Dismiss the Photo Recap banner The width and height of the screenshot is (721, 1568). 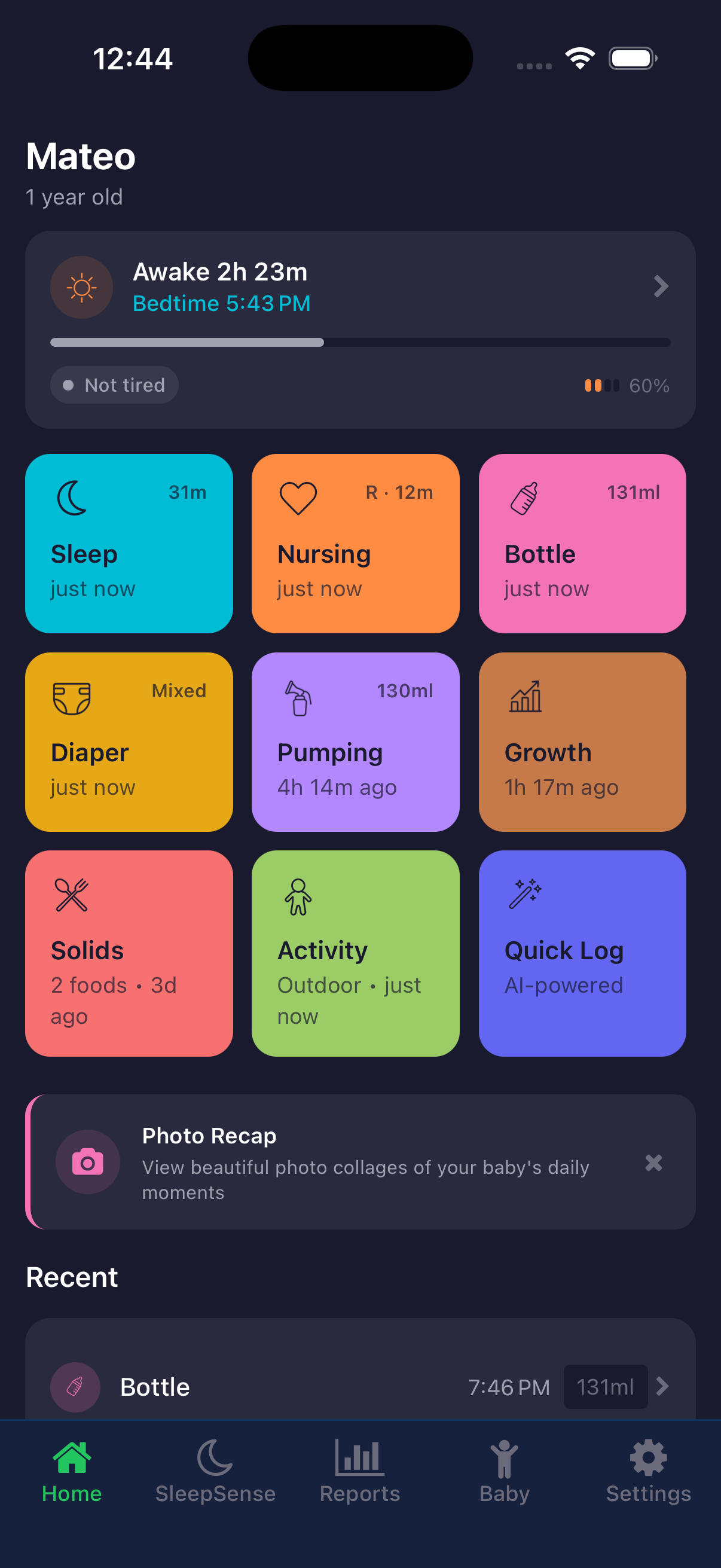click(653, 1163)
